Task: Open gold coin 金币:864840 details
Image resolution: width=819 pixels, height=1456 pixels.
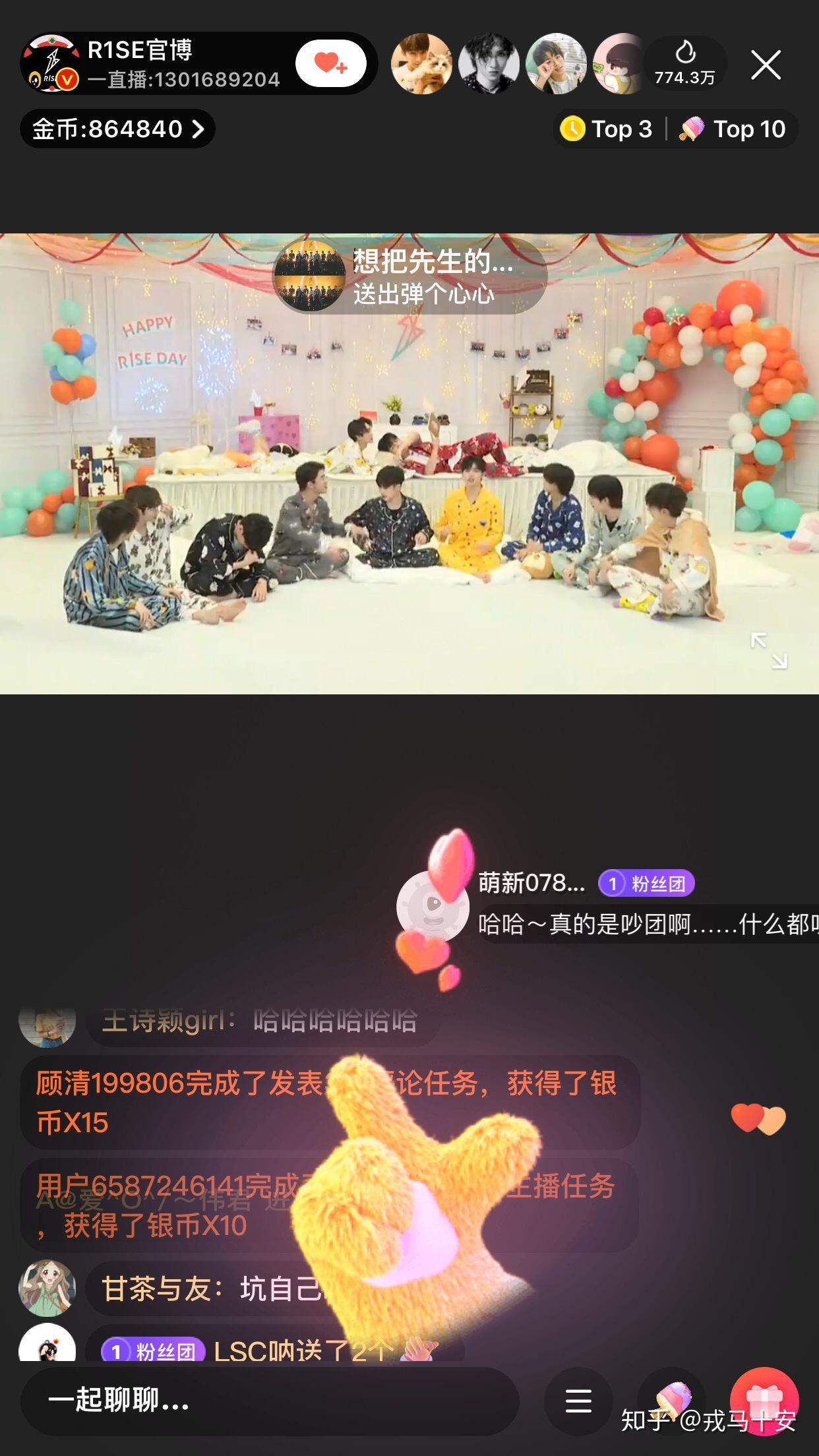Action: 118,129
